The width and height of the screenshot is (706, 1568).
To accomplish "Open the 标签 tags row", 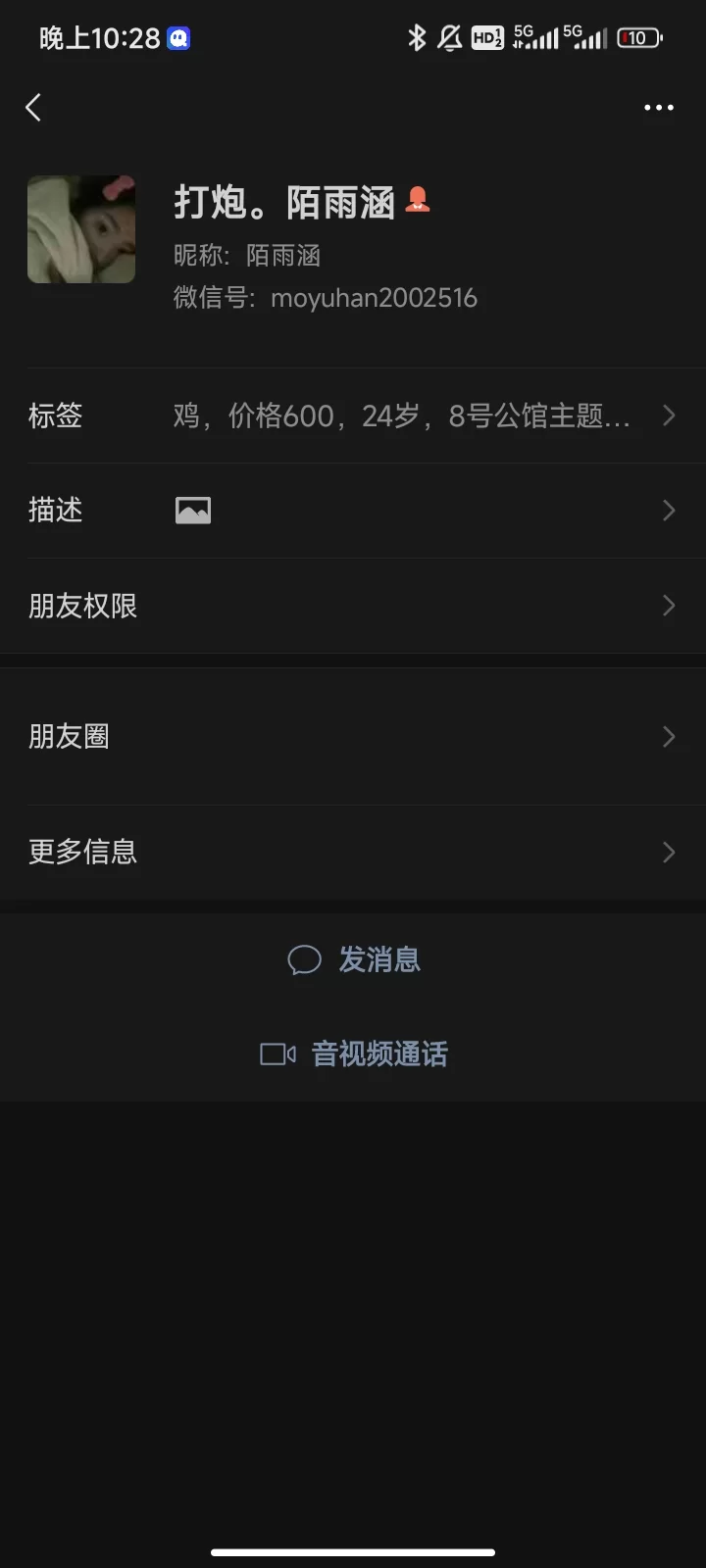I will pos(353,416).
